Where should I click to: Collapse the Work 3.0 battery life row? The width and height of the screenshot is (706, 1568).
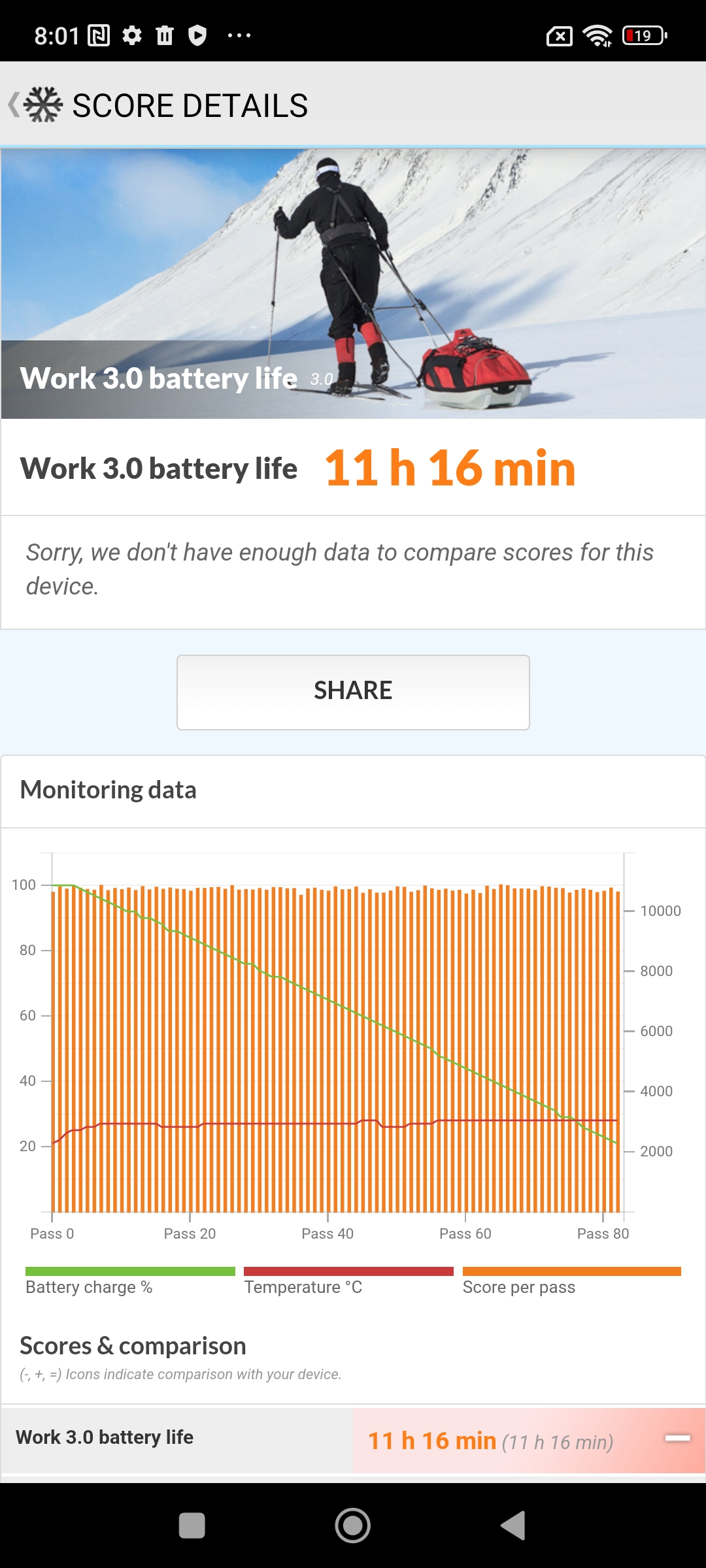(x=678, y=1437)
